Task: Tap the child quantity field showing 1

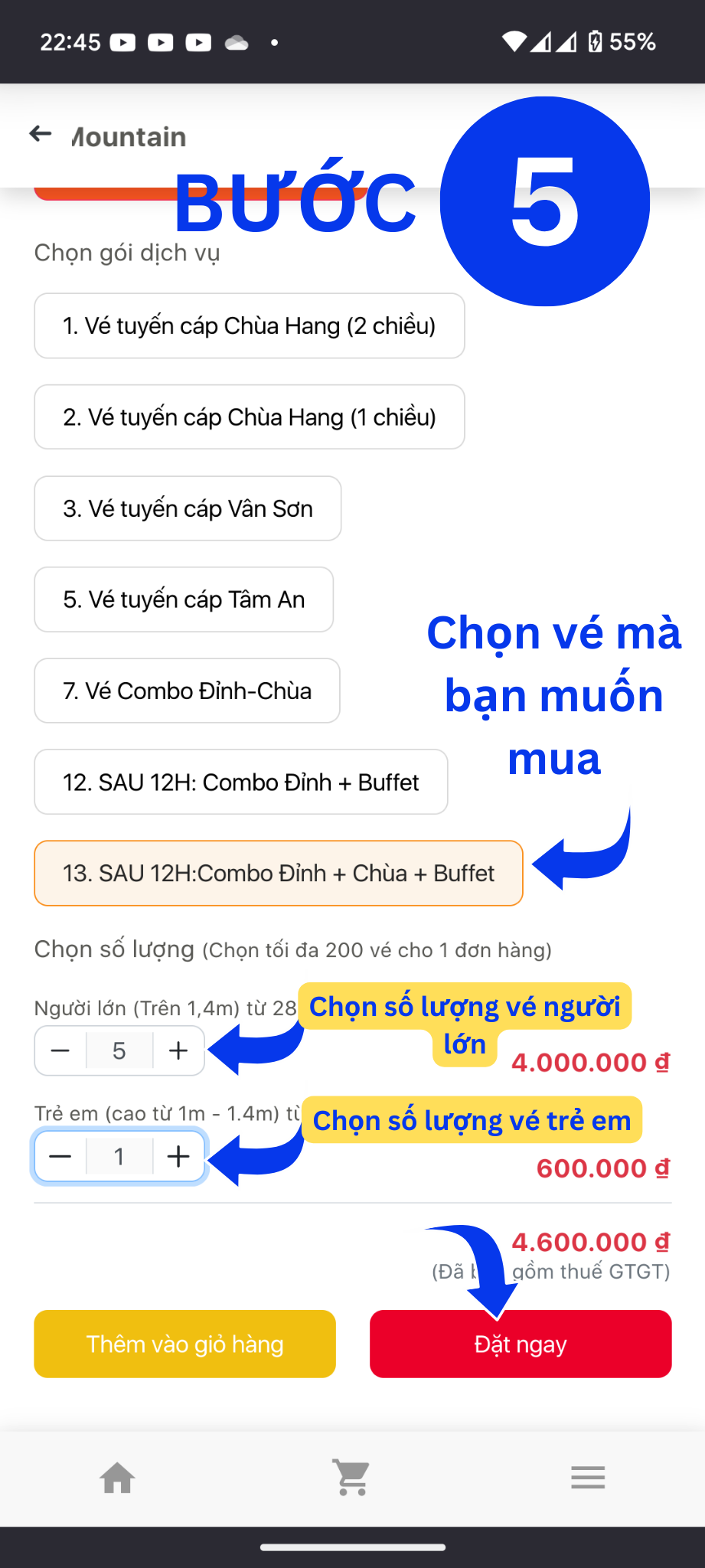Action: pyautogui.click(x=119, y=1156)
